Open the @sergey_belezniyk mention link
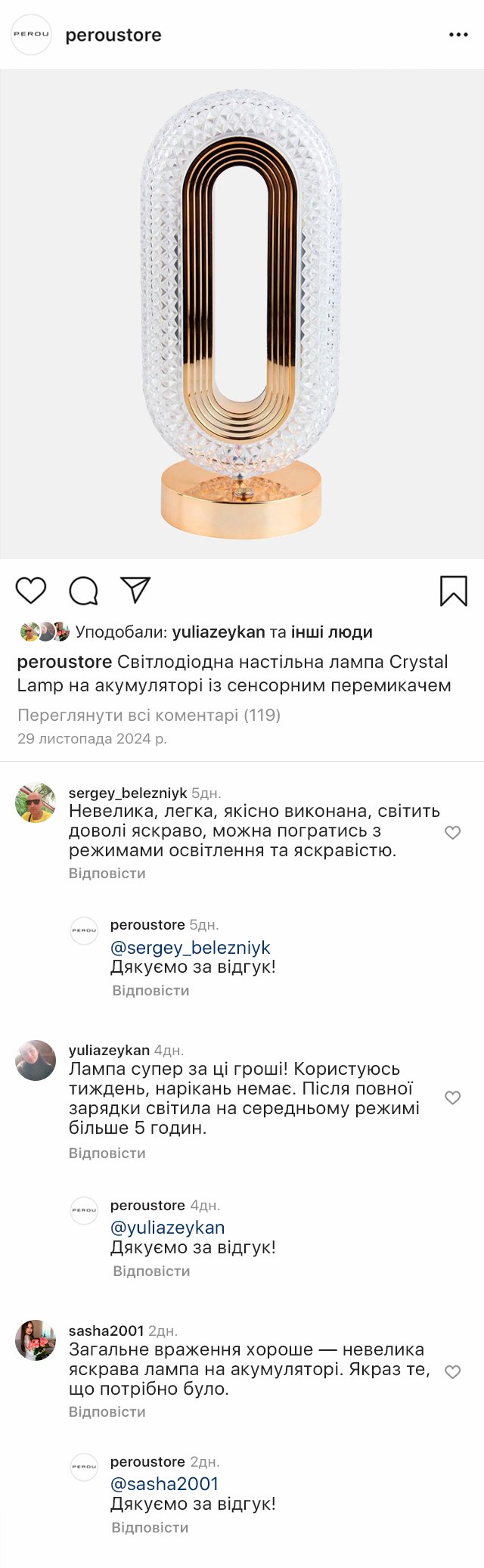Screen dimensions: 484x1568 tap(190, 947)
